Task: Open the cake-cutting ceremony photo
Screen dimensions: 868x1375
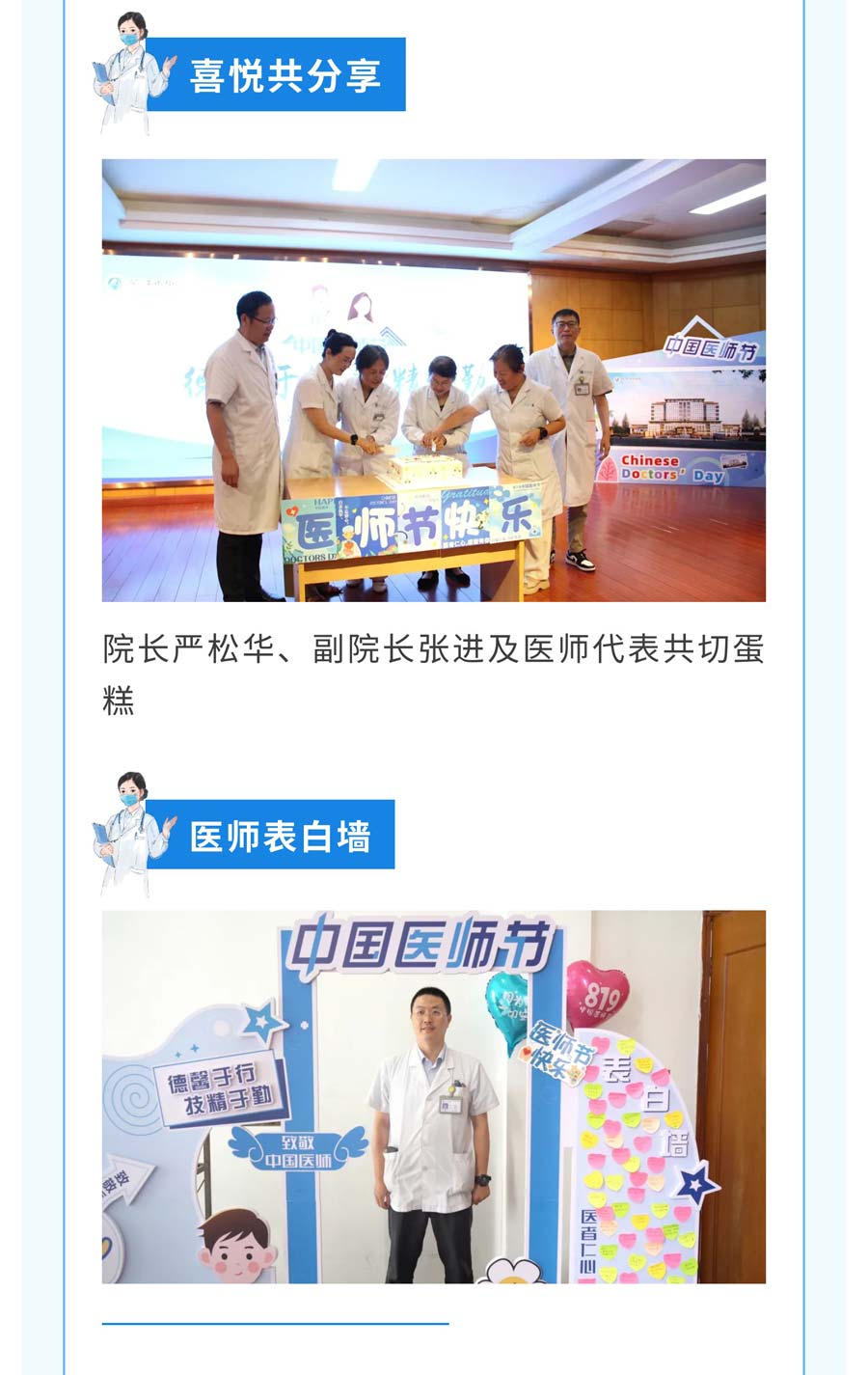Action: pyautogui.click(x=434, y=380)
